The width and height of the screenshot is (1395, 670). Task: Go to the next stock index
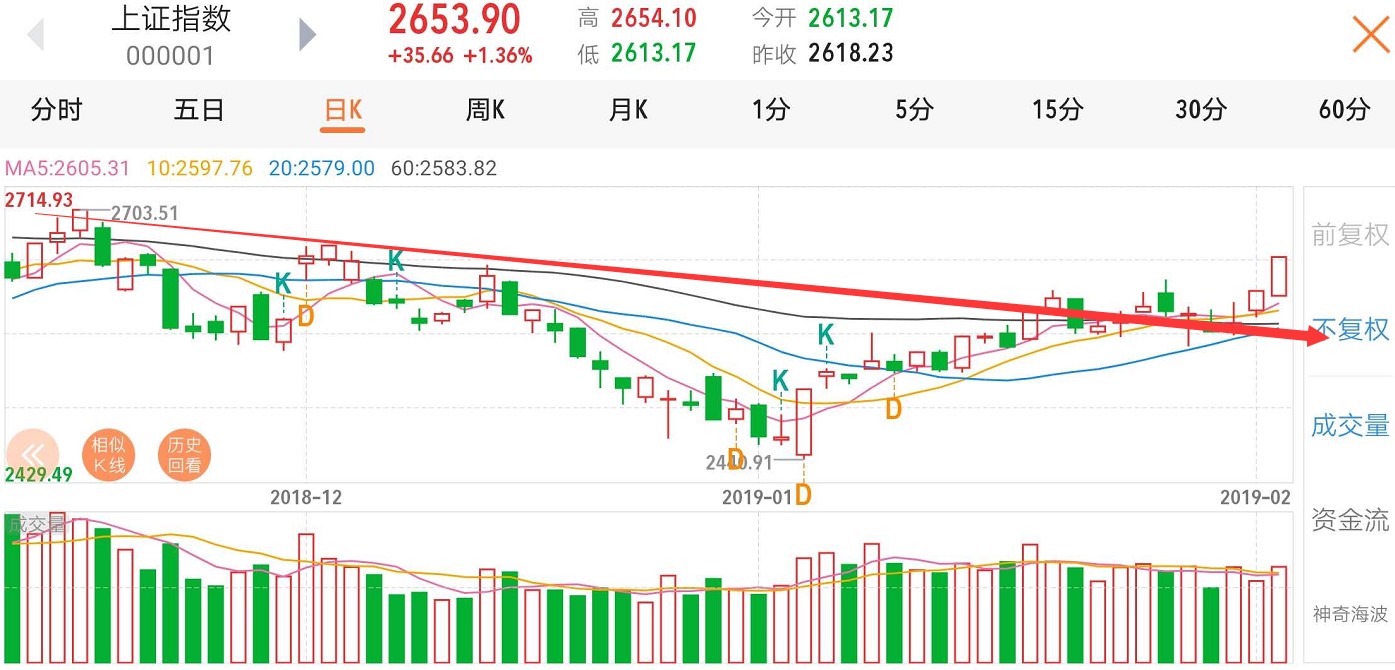pos(307,35)
